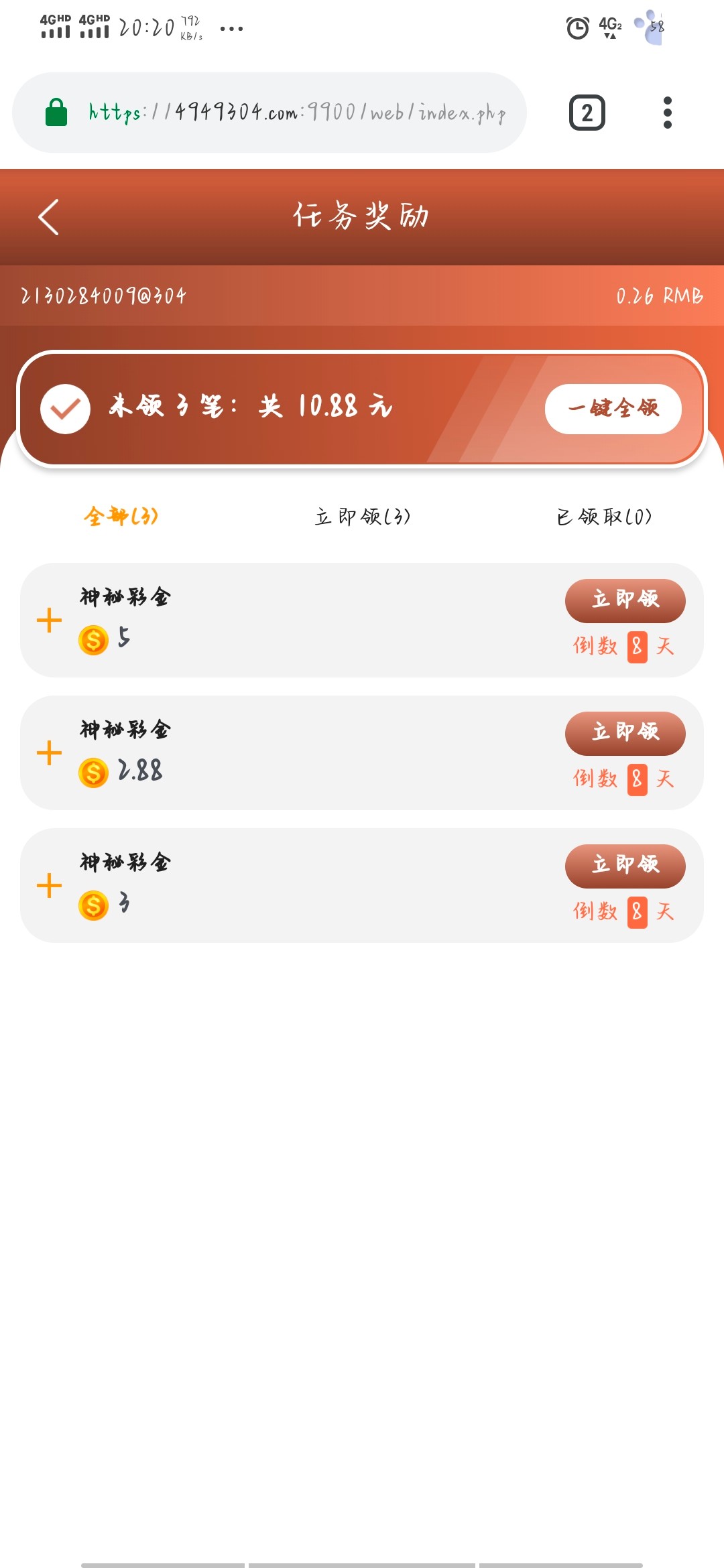This screenshot has width=724, height=1568.
Task: Open the browser tab switcher
Action: [587, 113]
